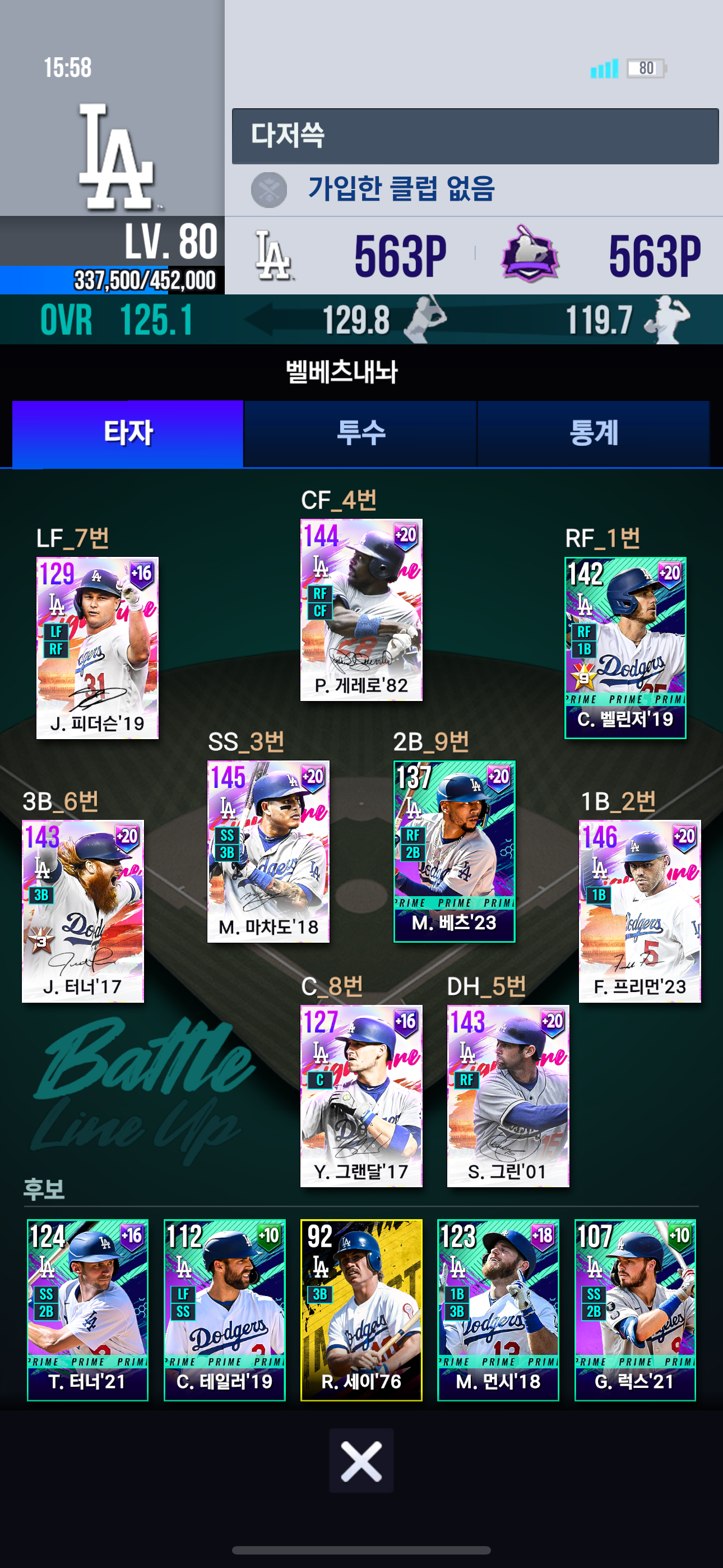The width and height of the screenshot is (723, 1568).
Task: Open C. 벨린저'19 right field card
Action: (x=625, y=648)
